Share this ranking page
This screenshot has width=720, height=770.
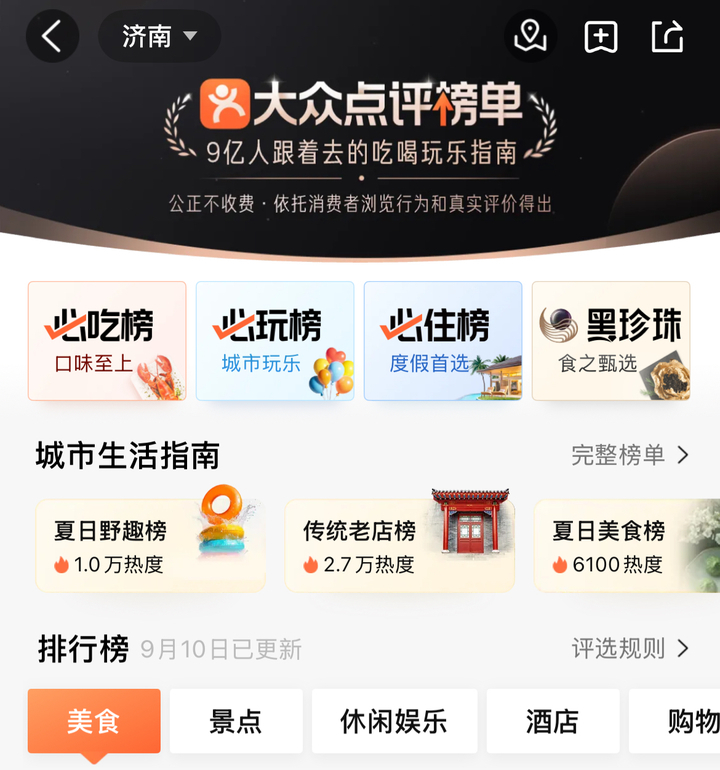pyautogui.click(x=667, y=37)
